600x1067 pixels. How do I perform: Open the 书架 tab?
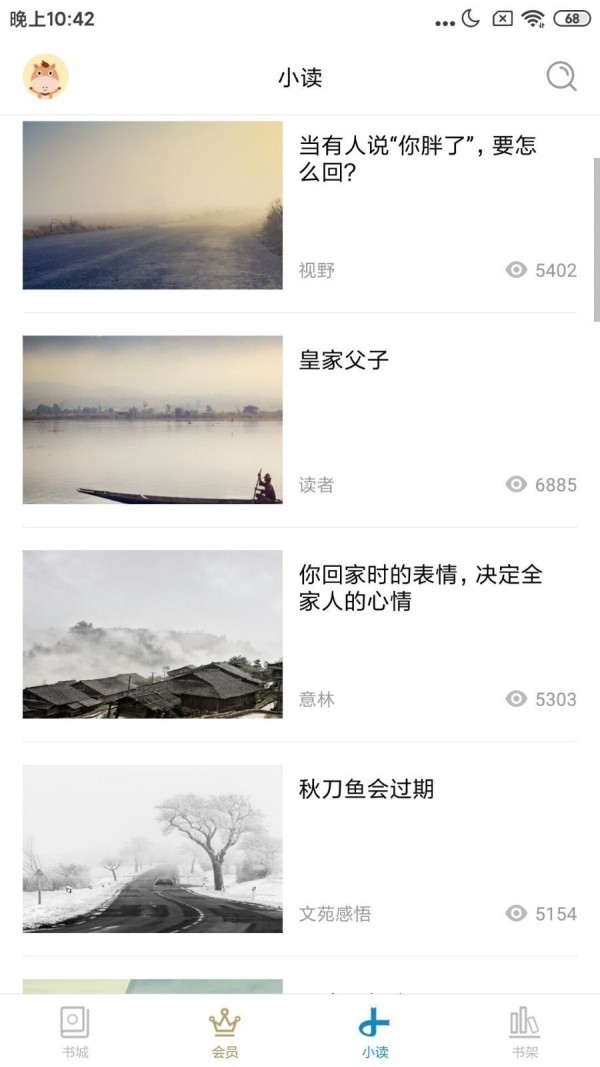tap(524, 1031)
